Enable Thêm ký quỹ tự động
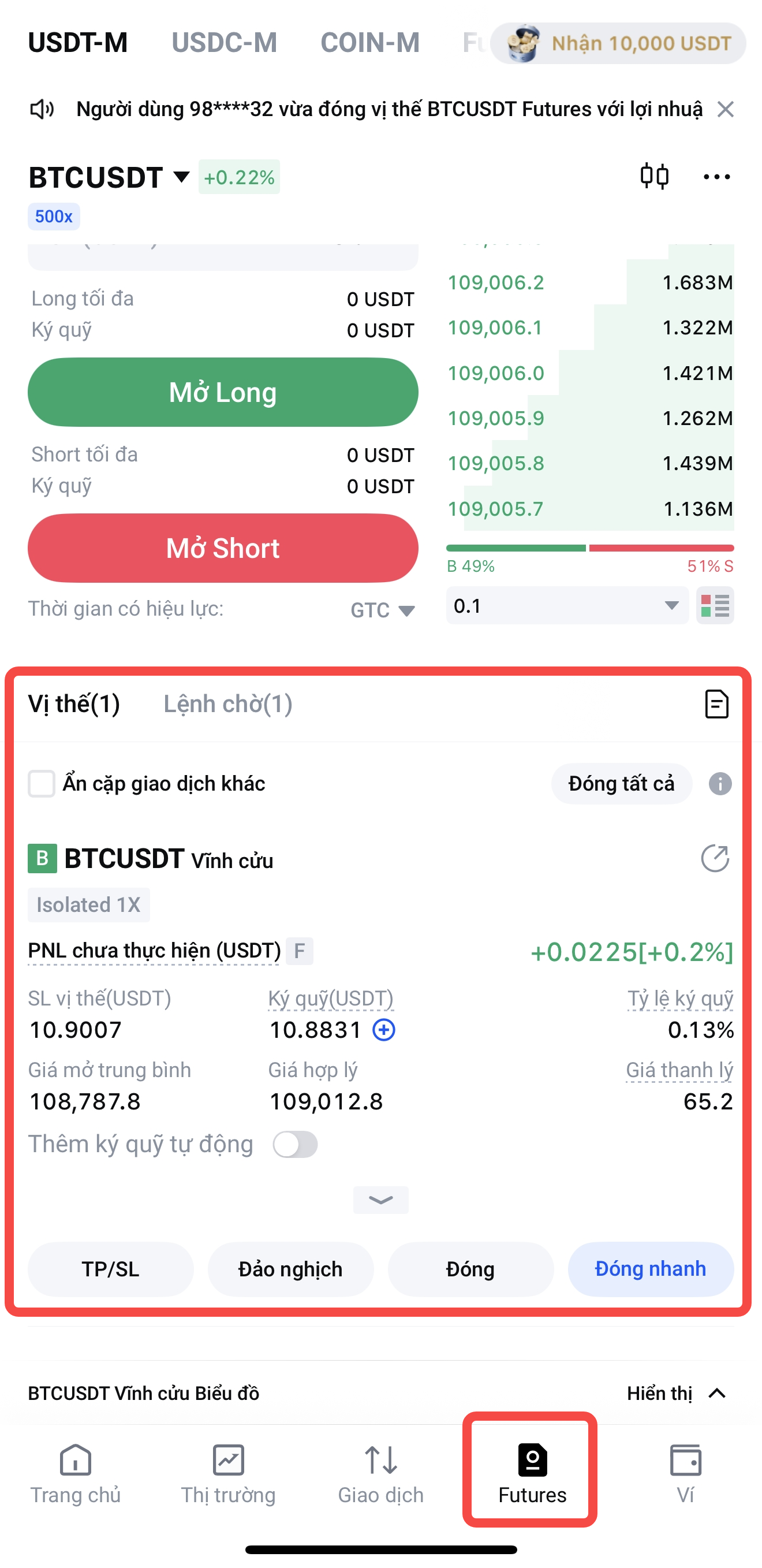Image resolution: width=762 pixels, height=1568 pixels. (295, 1144)
